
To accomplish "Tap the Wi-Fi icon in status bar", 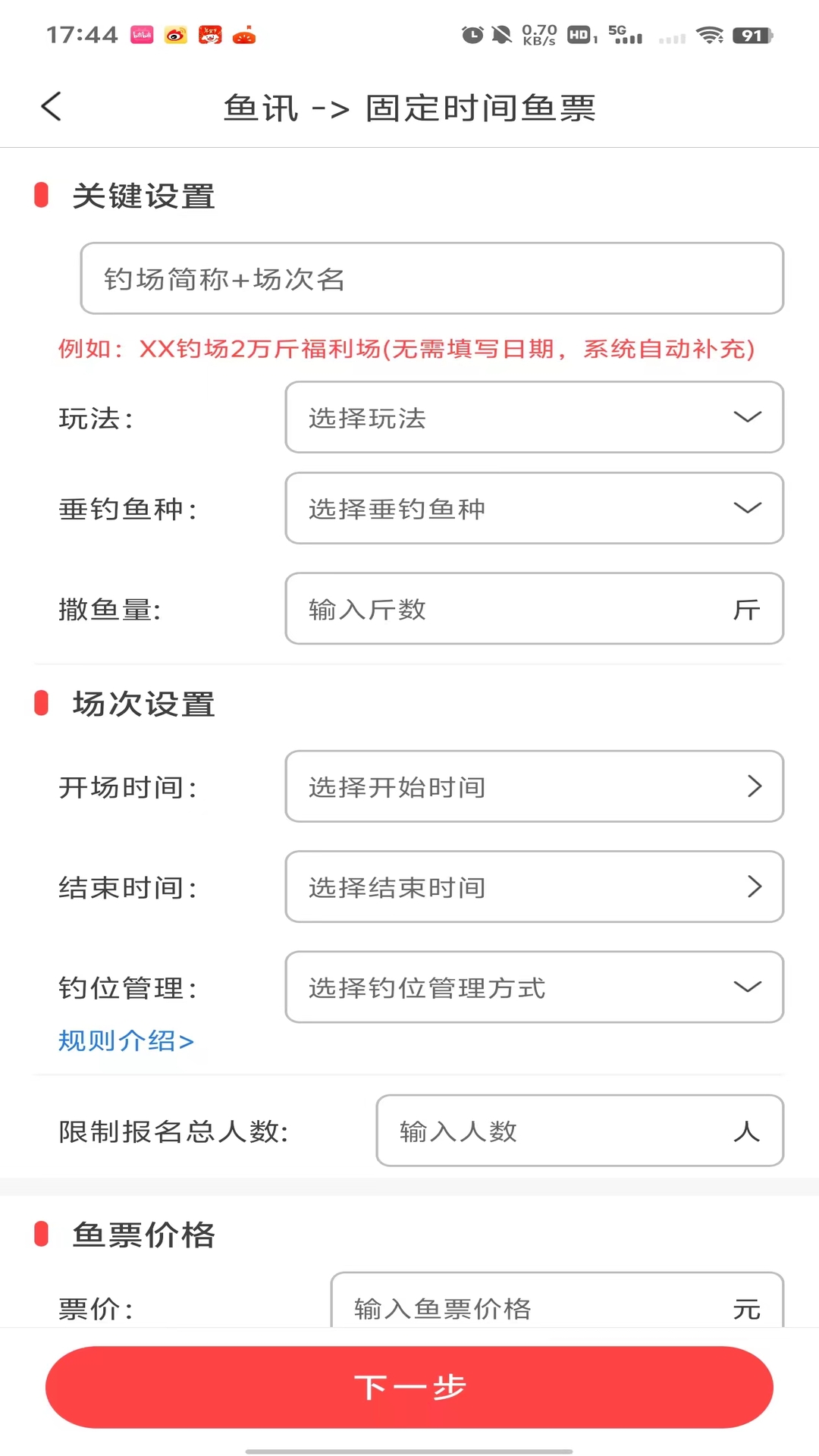I will [711, 33].
